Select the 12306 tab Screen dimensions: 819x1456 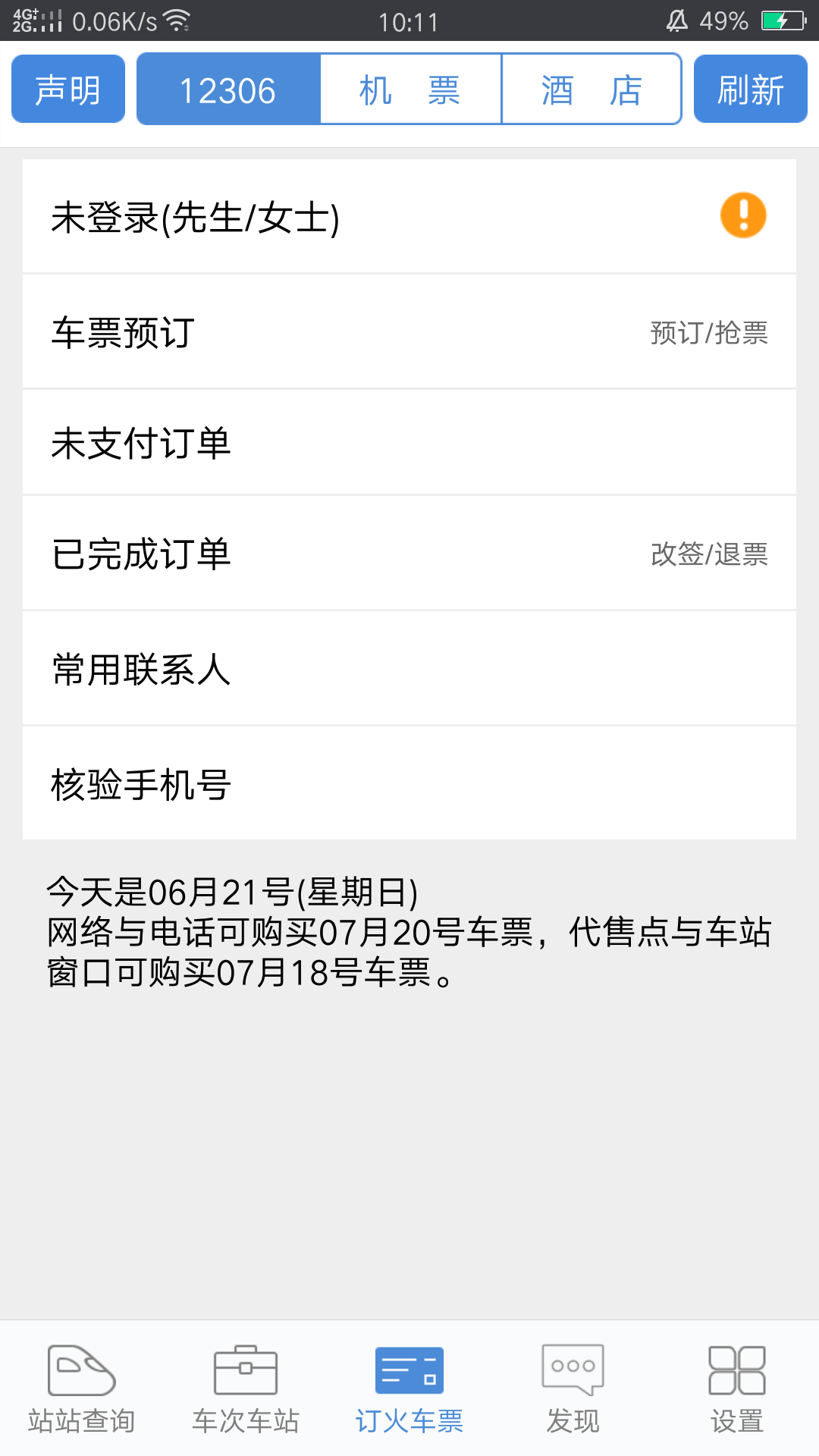227,89
